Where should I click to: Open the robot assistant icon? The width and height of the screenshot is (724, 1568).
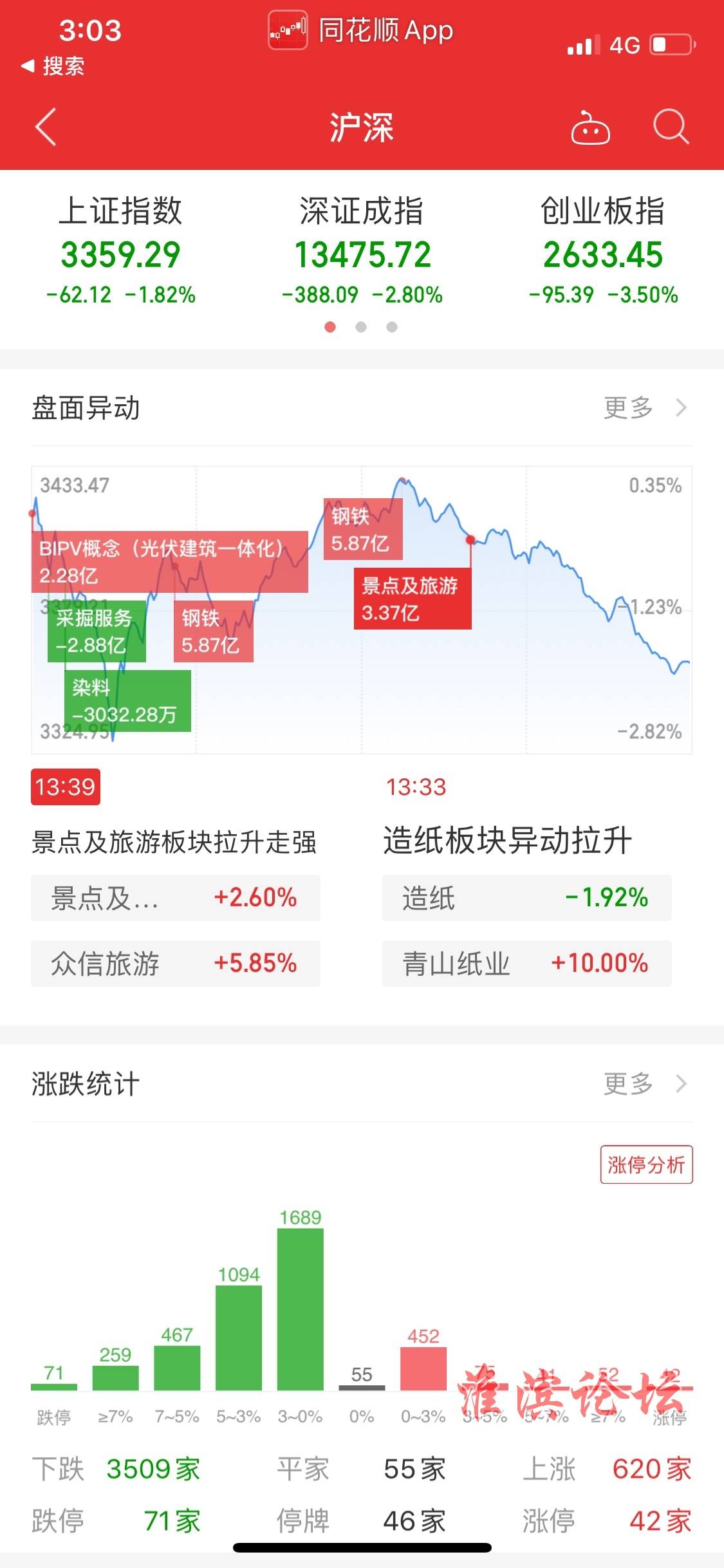click(590, 127)
